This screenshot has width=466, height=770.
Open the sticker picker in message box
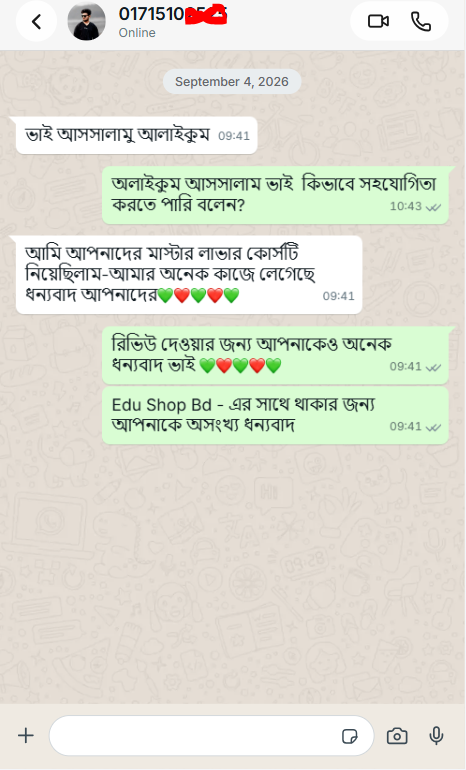coord(350,736)
